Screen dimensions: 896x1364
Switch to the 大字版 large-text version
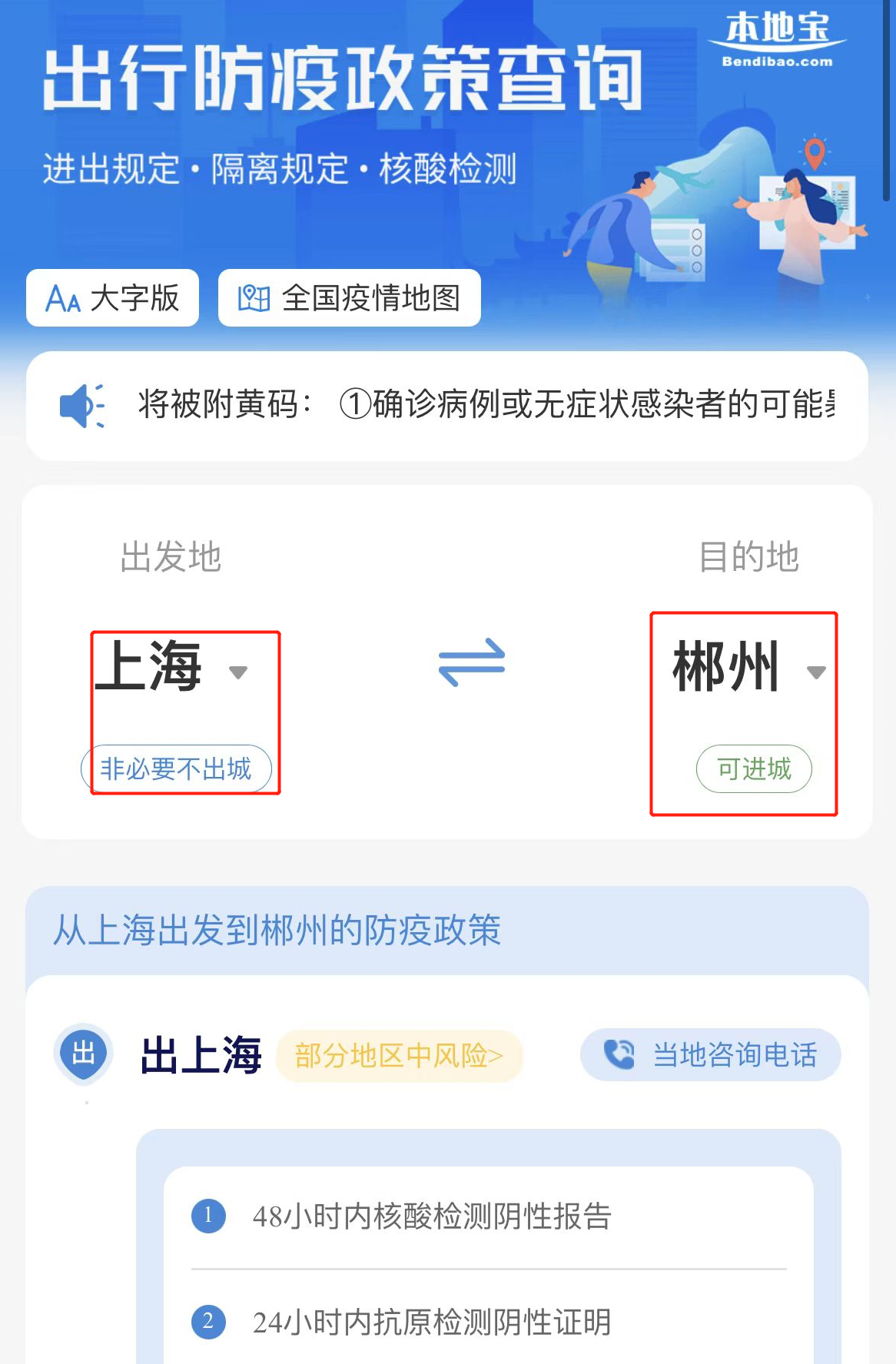[x=112, y=298]
